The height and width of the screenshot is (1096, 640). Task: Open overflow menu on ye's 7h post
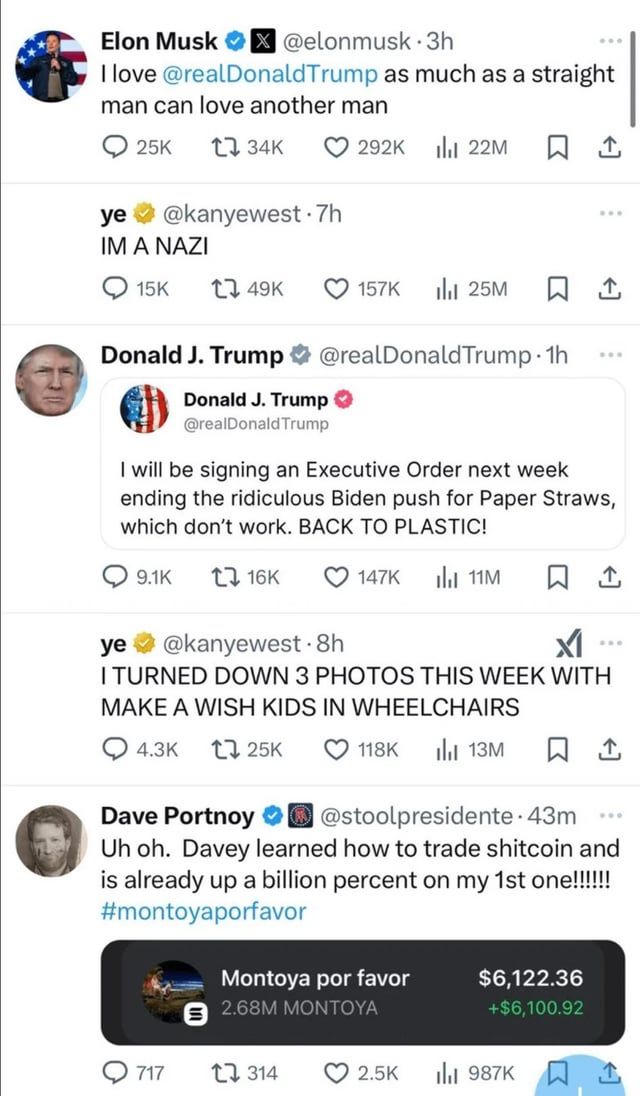[611, 214]
